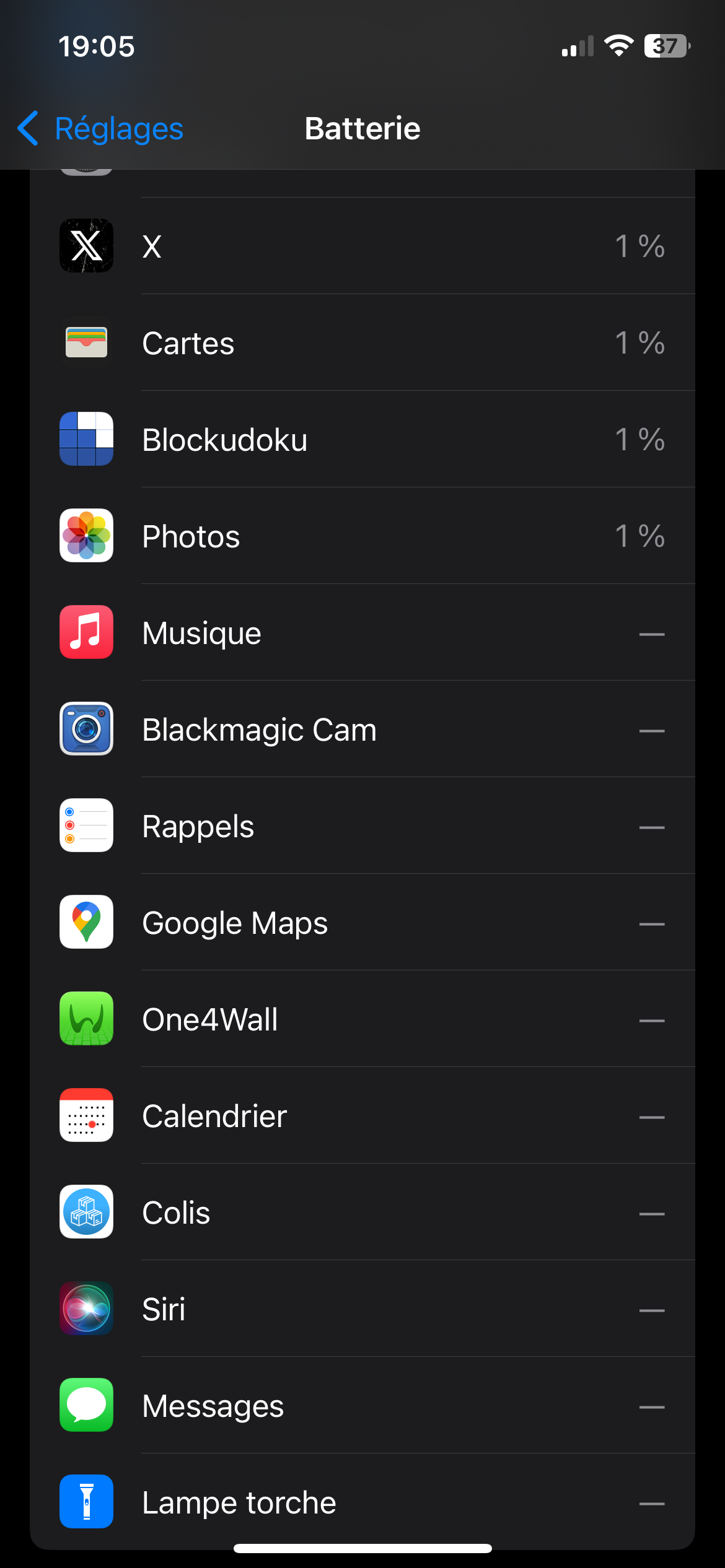Select the Lampe torche row
This screenshot has height=1568, width=725.
pos(362,1502)
